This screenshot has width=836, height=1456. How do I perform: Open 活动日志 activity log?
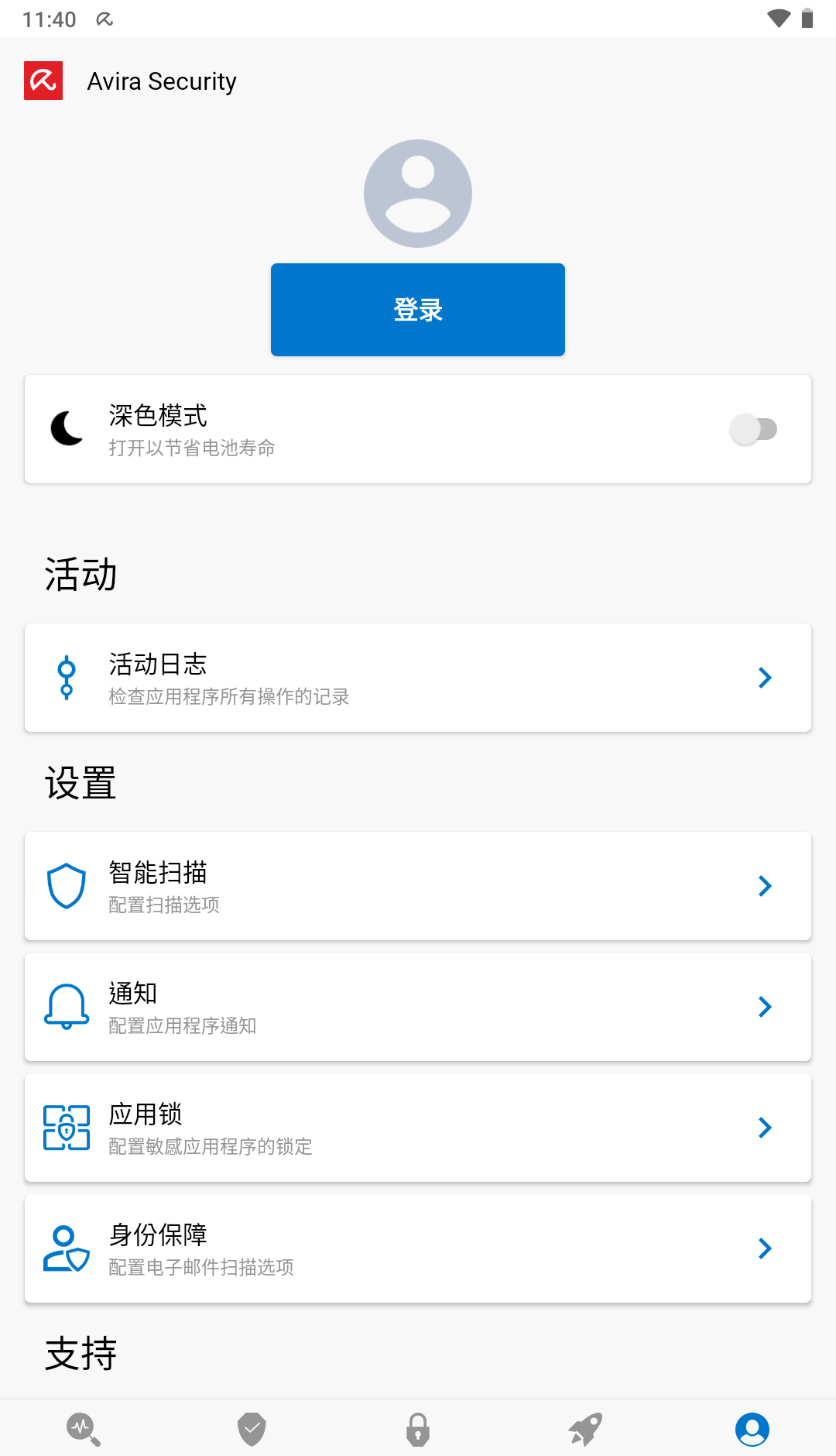tap(418, 678)
